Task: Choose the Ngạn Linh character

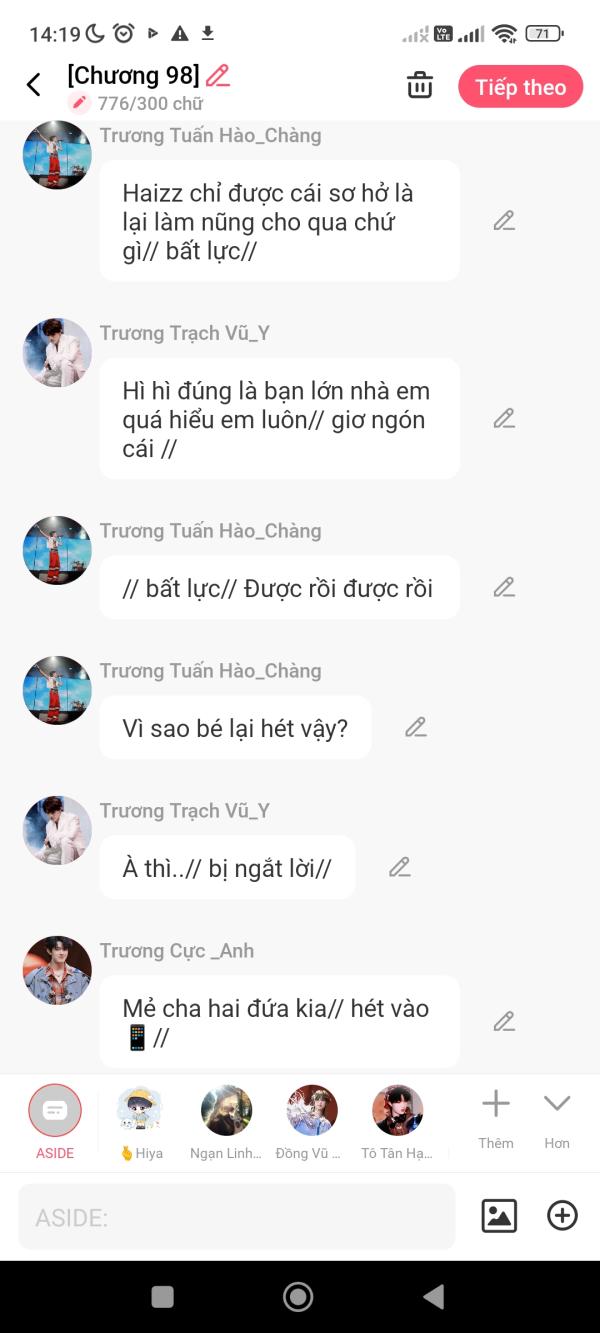Action: click(x=226, y=1122)
